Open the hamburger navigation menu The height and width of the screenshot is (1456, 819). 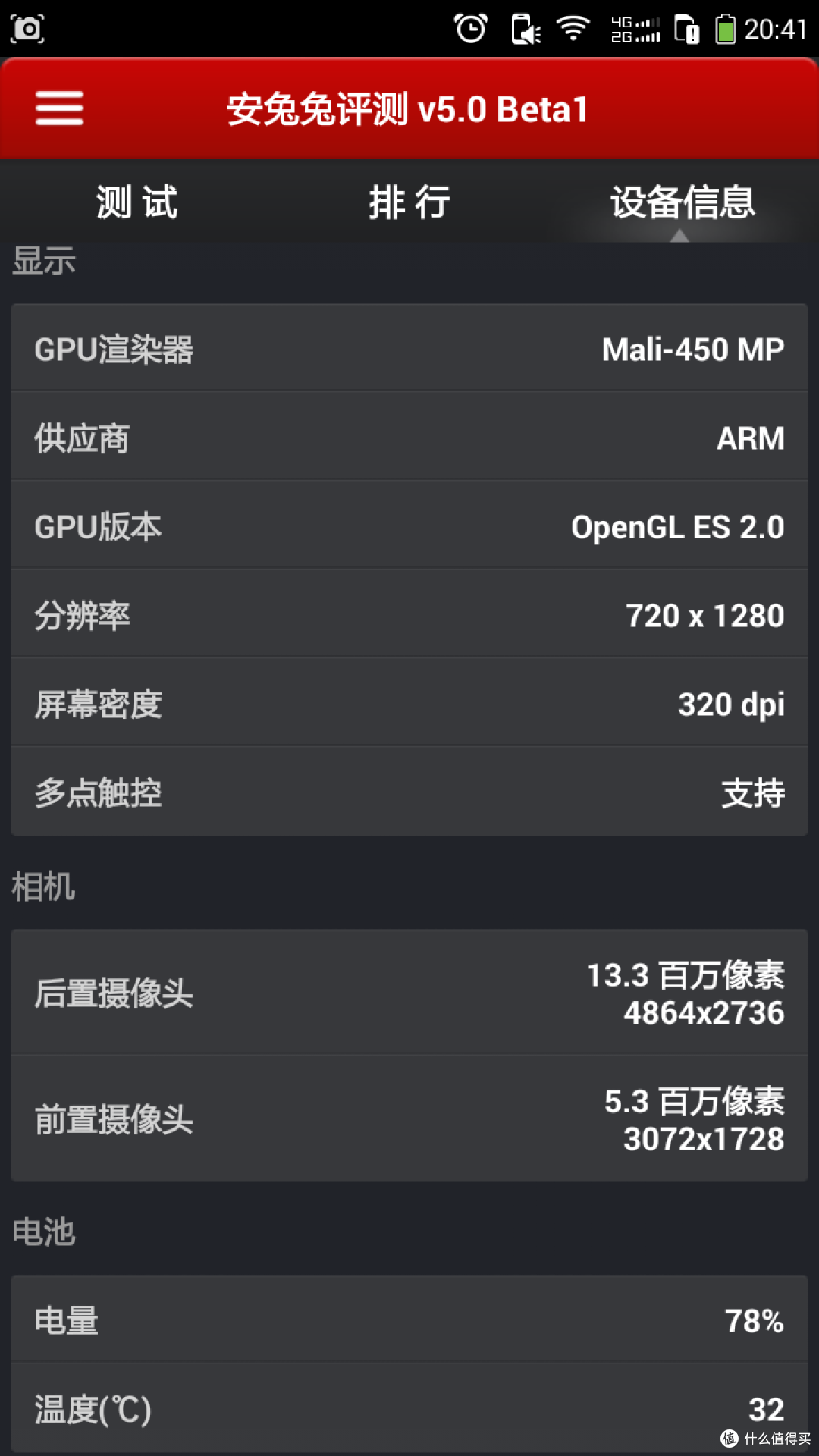click(59, 108)
